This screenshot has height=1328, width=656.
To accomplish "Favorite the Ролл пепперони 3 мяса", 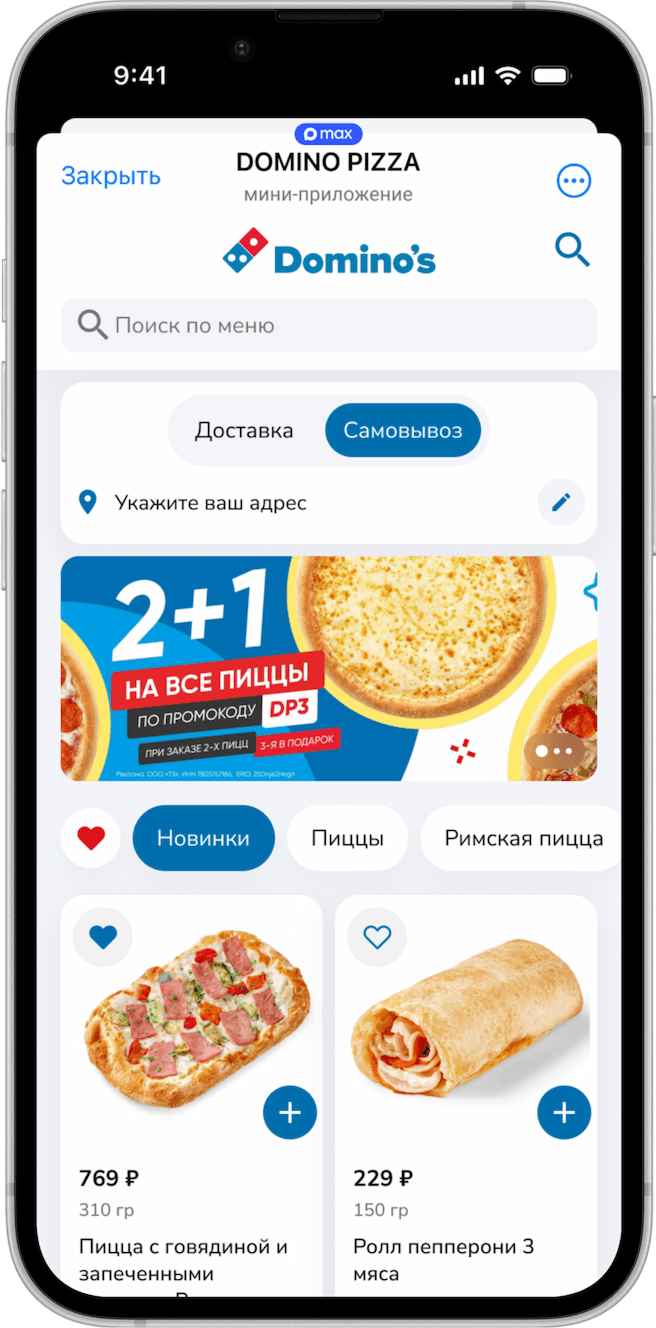I will tap(377, 937).
